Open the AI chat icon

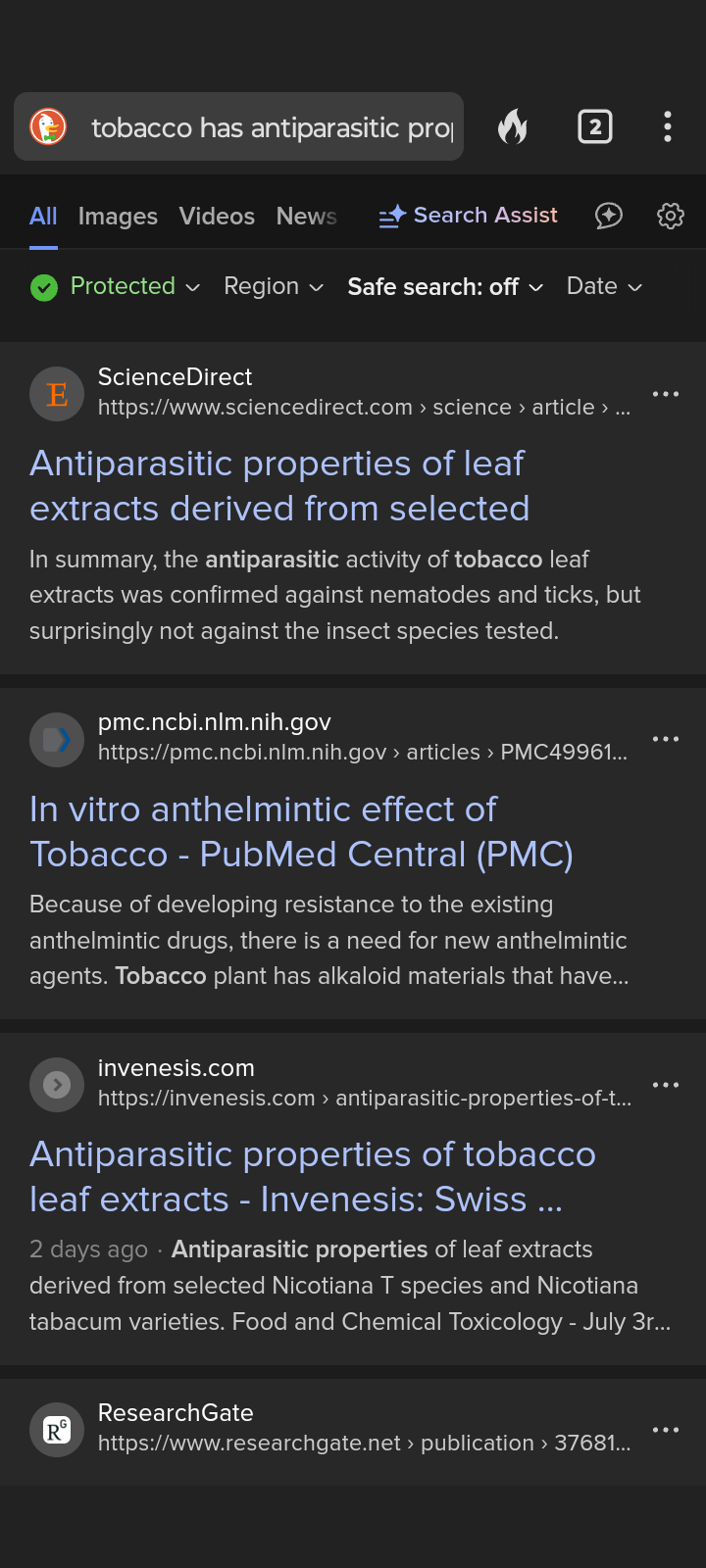(609, 216)
